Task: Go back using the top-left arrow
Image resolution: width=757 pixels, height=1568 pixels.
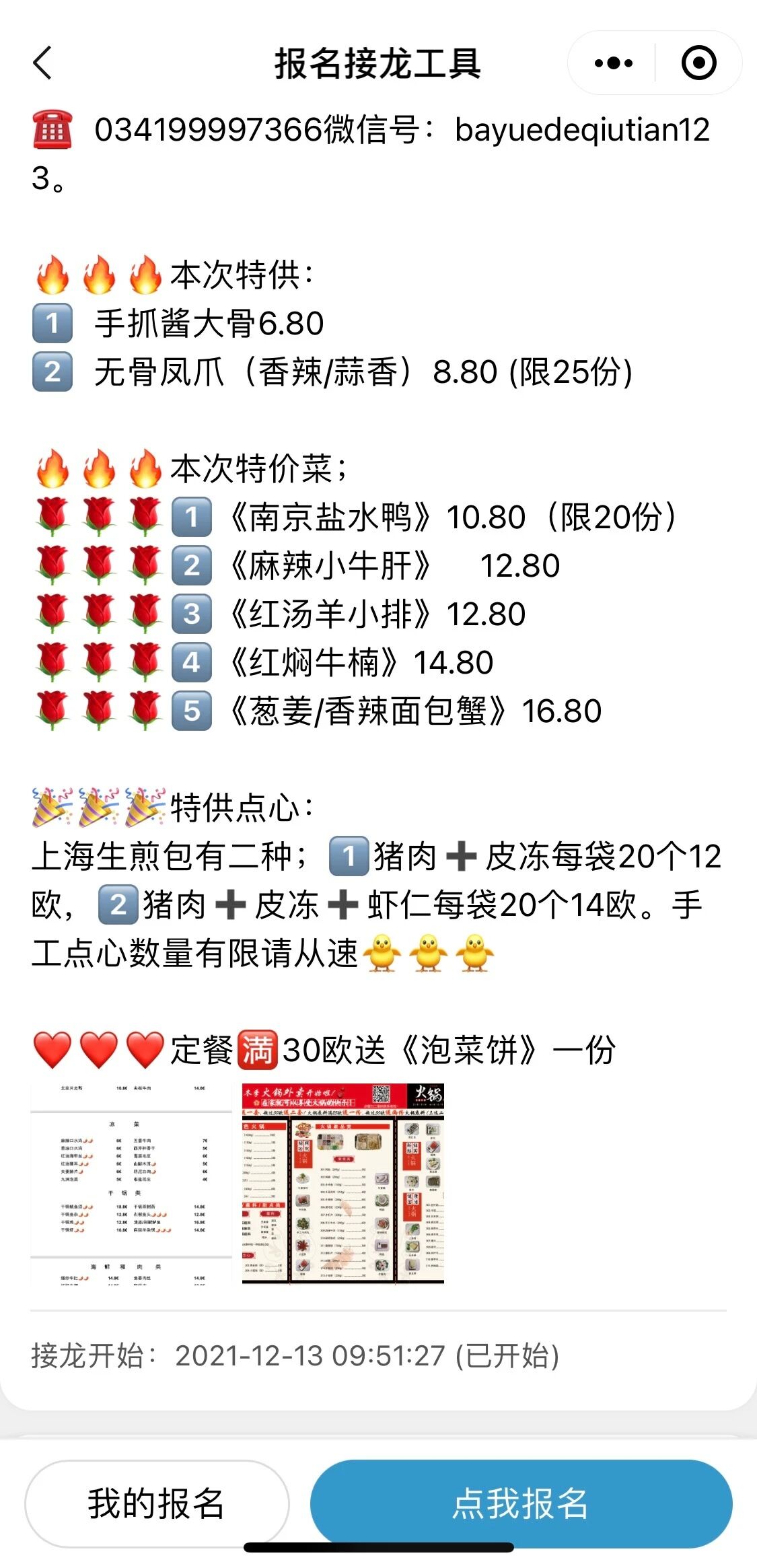Action: tap(42, 63)
